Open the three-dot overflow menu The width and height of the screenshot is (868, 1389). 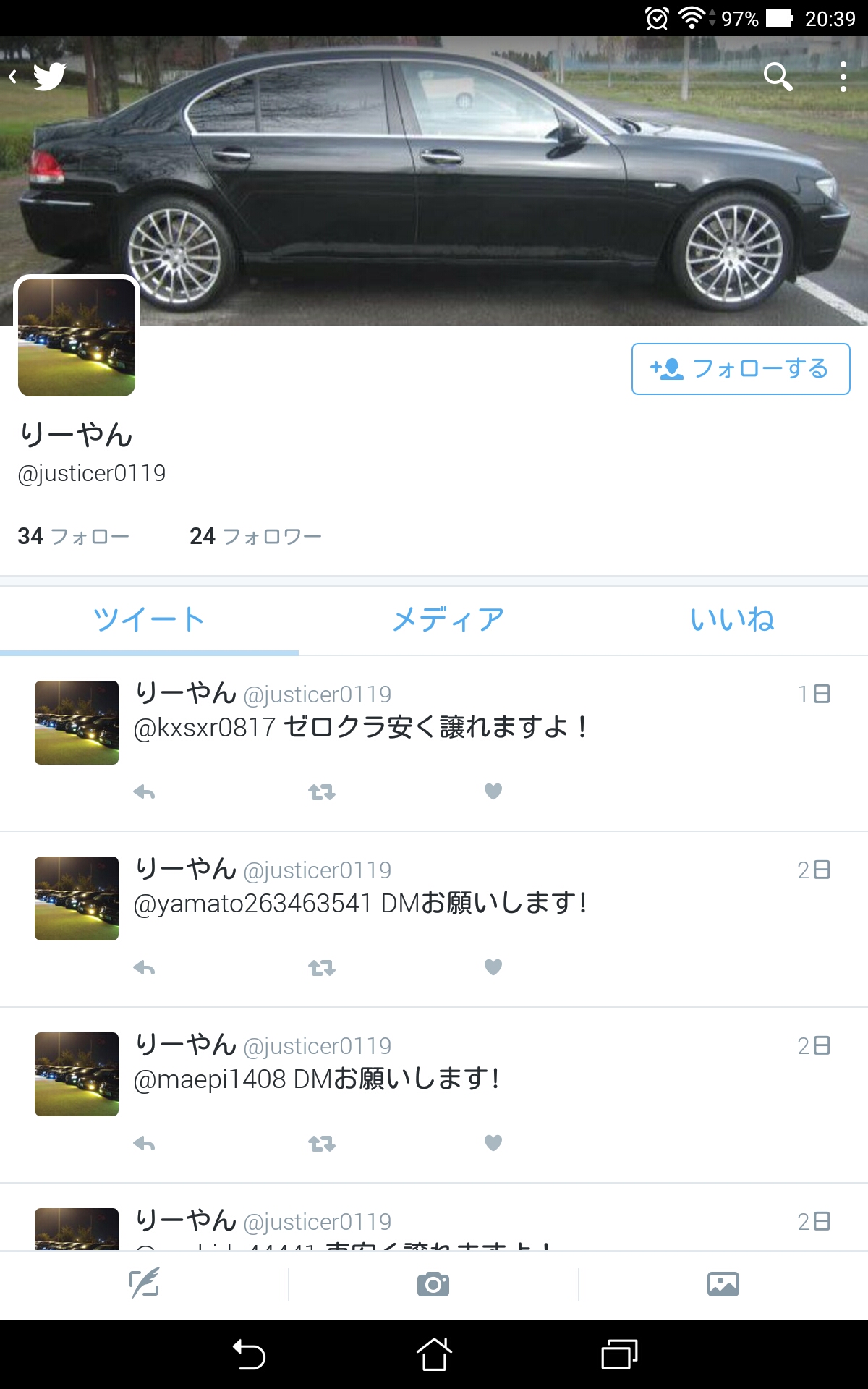[843, 76]
